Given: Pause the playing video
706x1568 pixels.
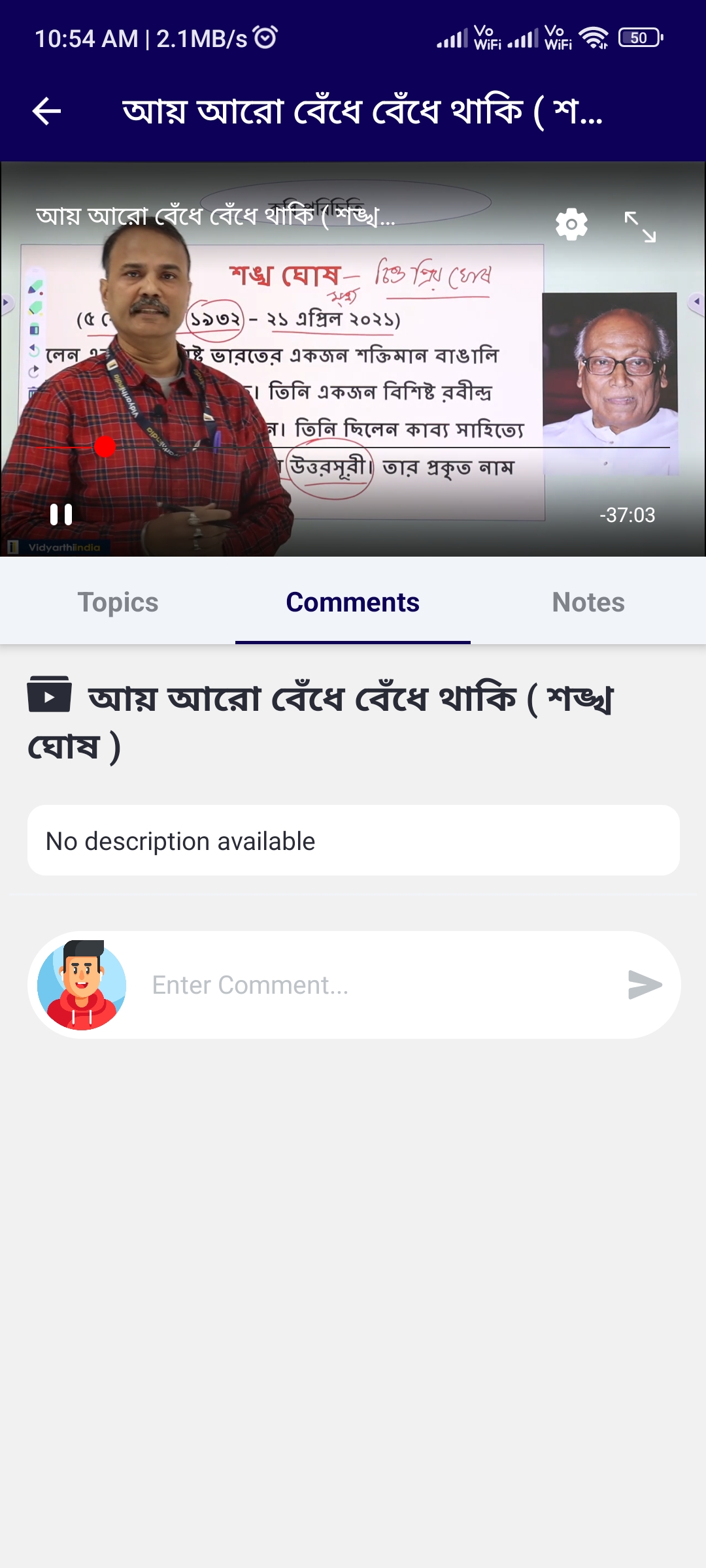Looking at the screenshot, I should pos(61,514).
